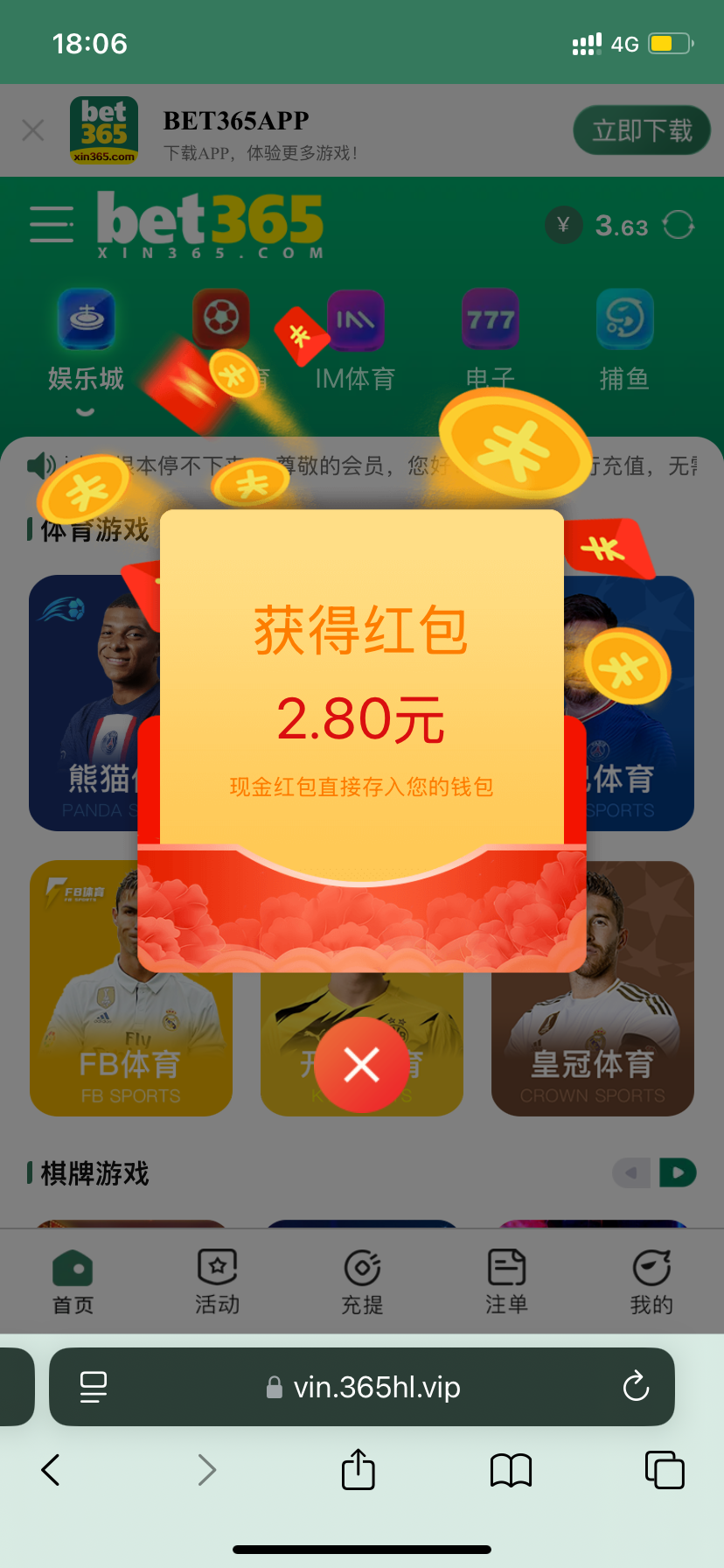724x1568 pixels.
Task: Switch to the 首页 tab
Action: (73, 1282)
